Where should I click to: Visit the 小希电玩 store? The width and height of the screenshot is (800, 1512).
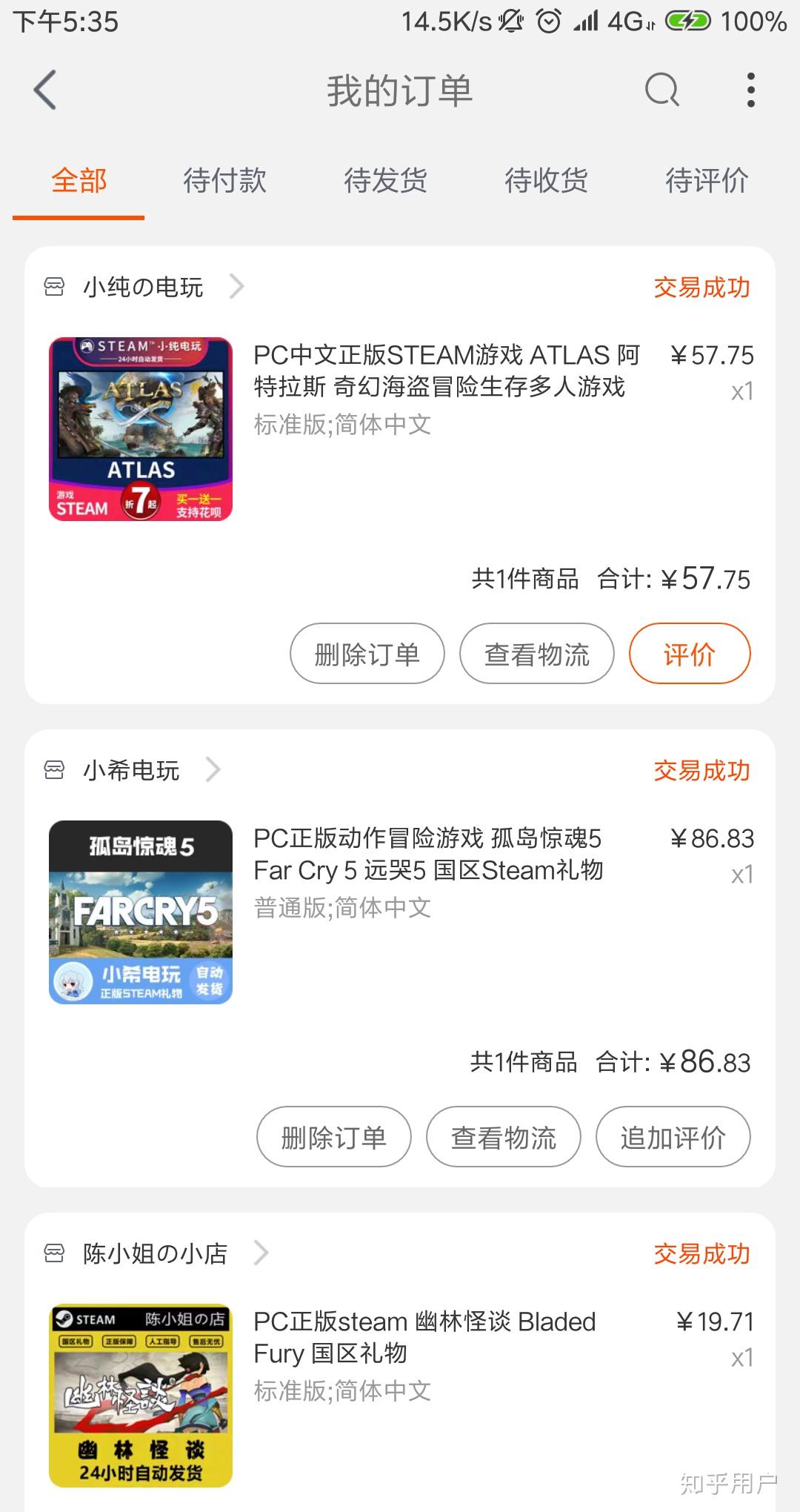coord(132,770)
